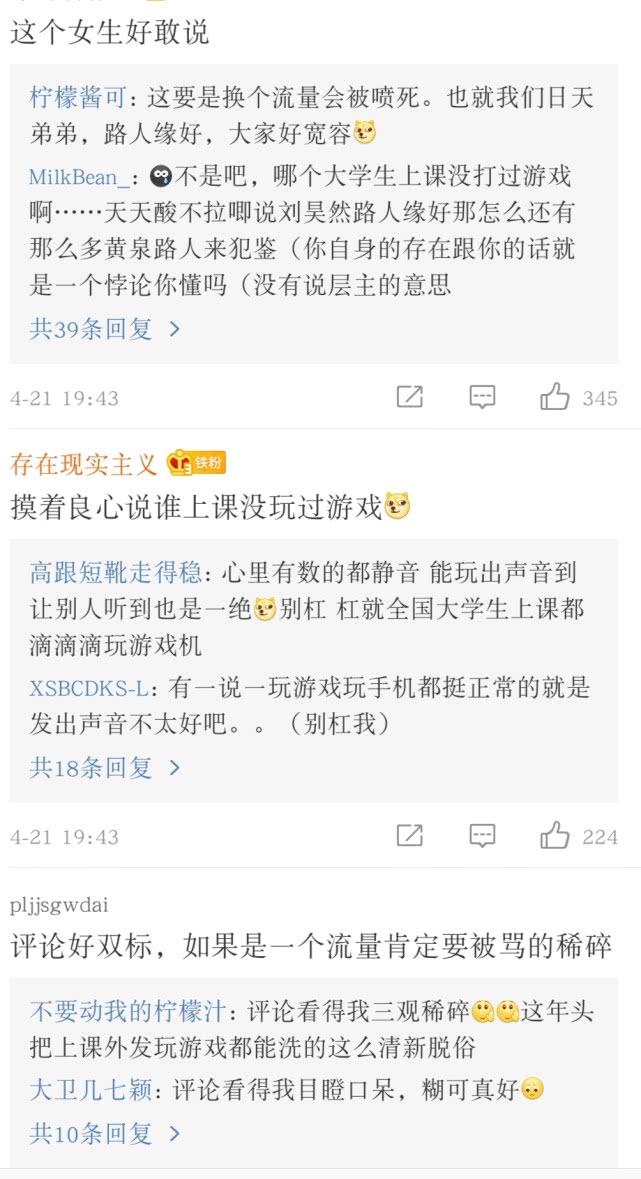Open profile of 存在现实主义

pyautogui.click(x=84, y=463)
